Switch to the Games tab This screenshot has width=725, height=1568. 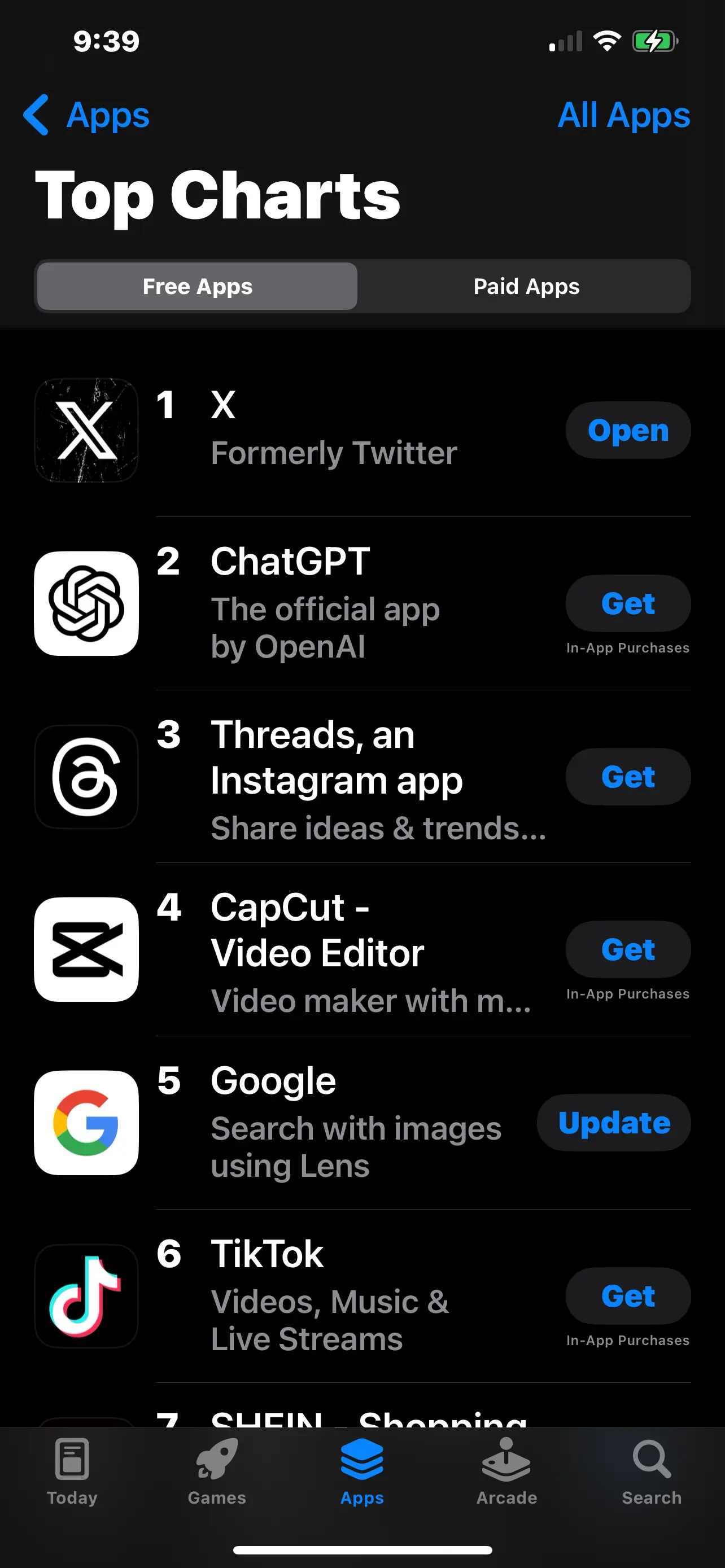217,1470
